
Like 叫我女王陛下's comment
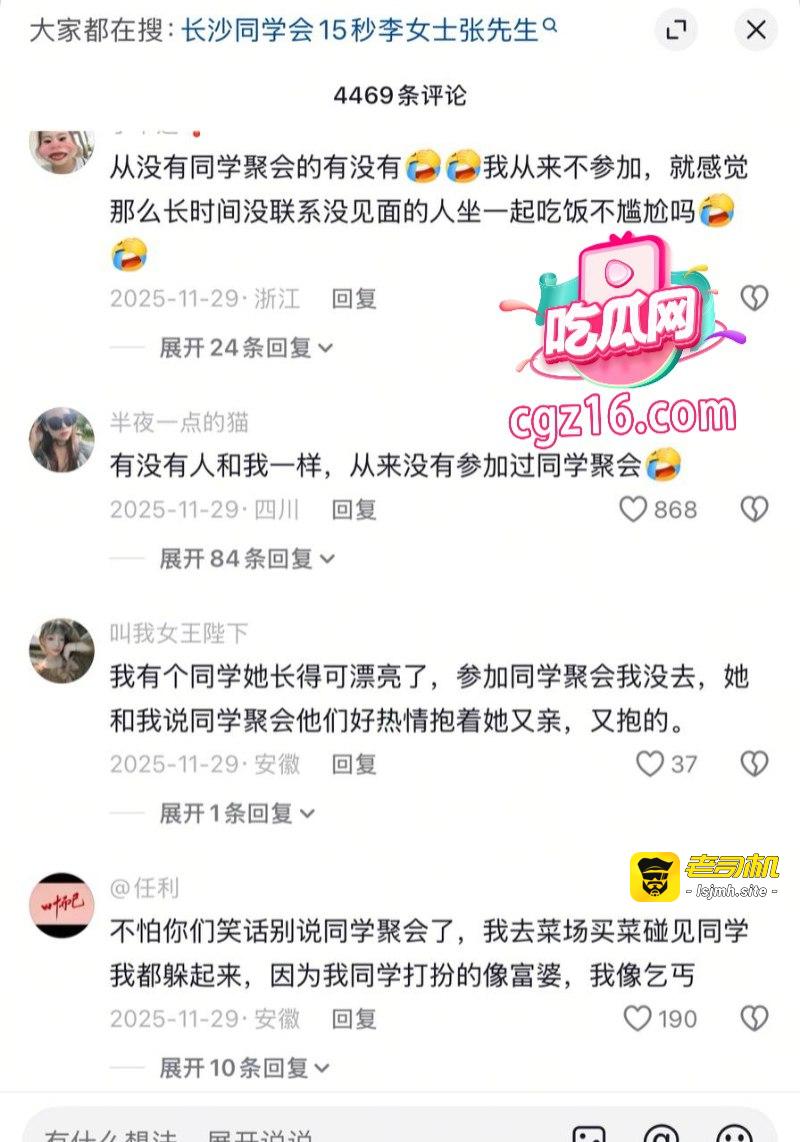coord(666,764)
